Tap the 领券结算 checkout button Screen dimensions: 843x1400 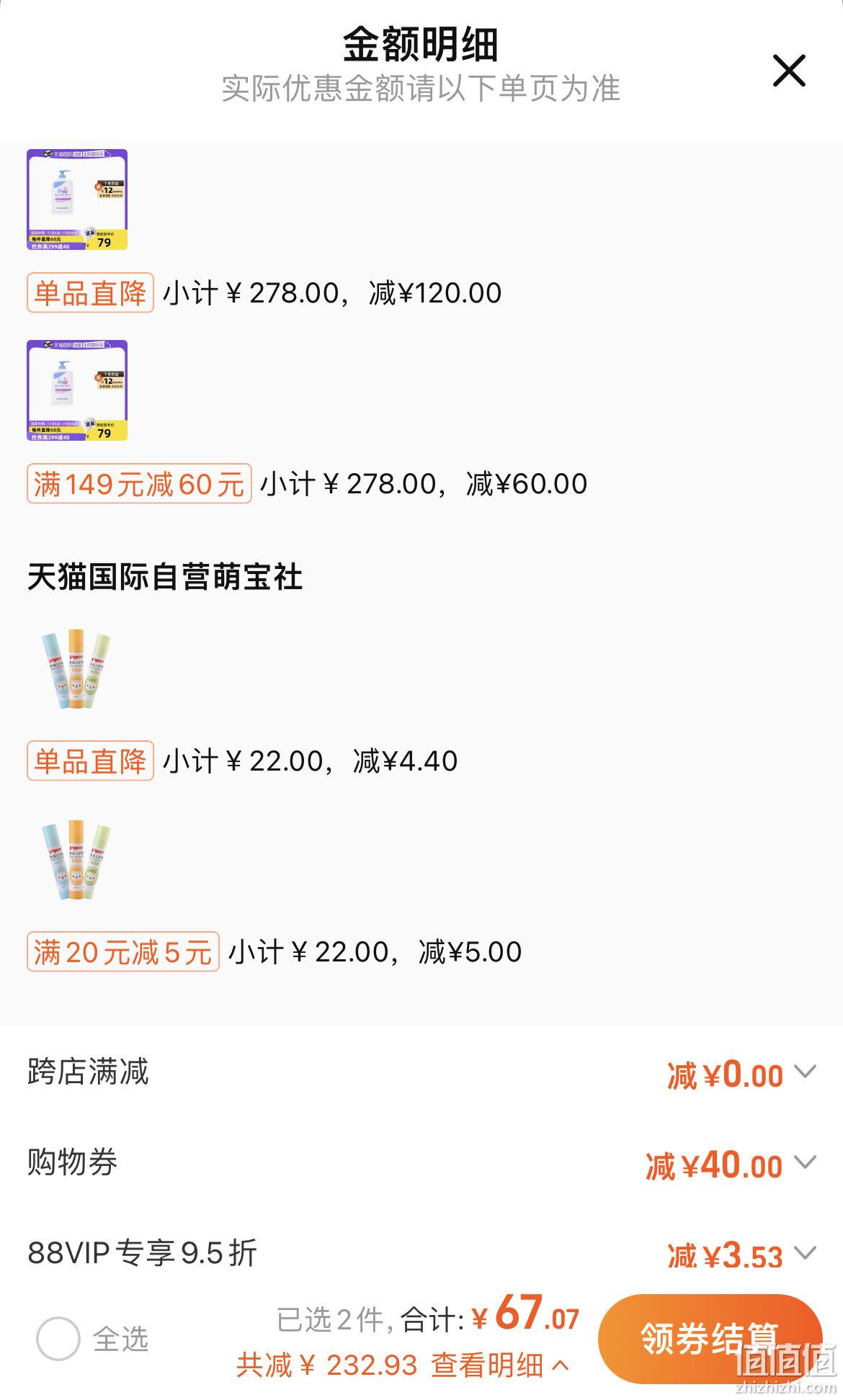(x=710, y=1339)
